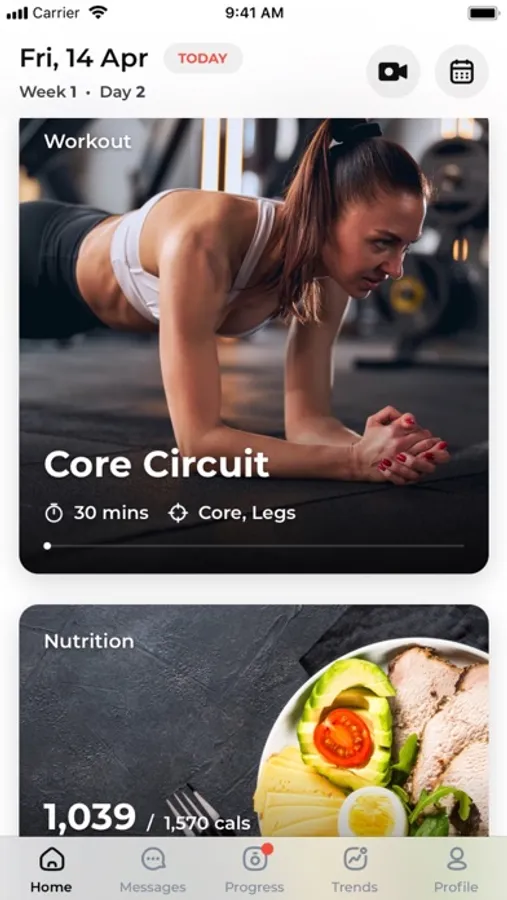The image size is (507, 900).
Task: Open the video camera icon
Action: coord(393,72)
